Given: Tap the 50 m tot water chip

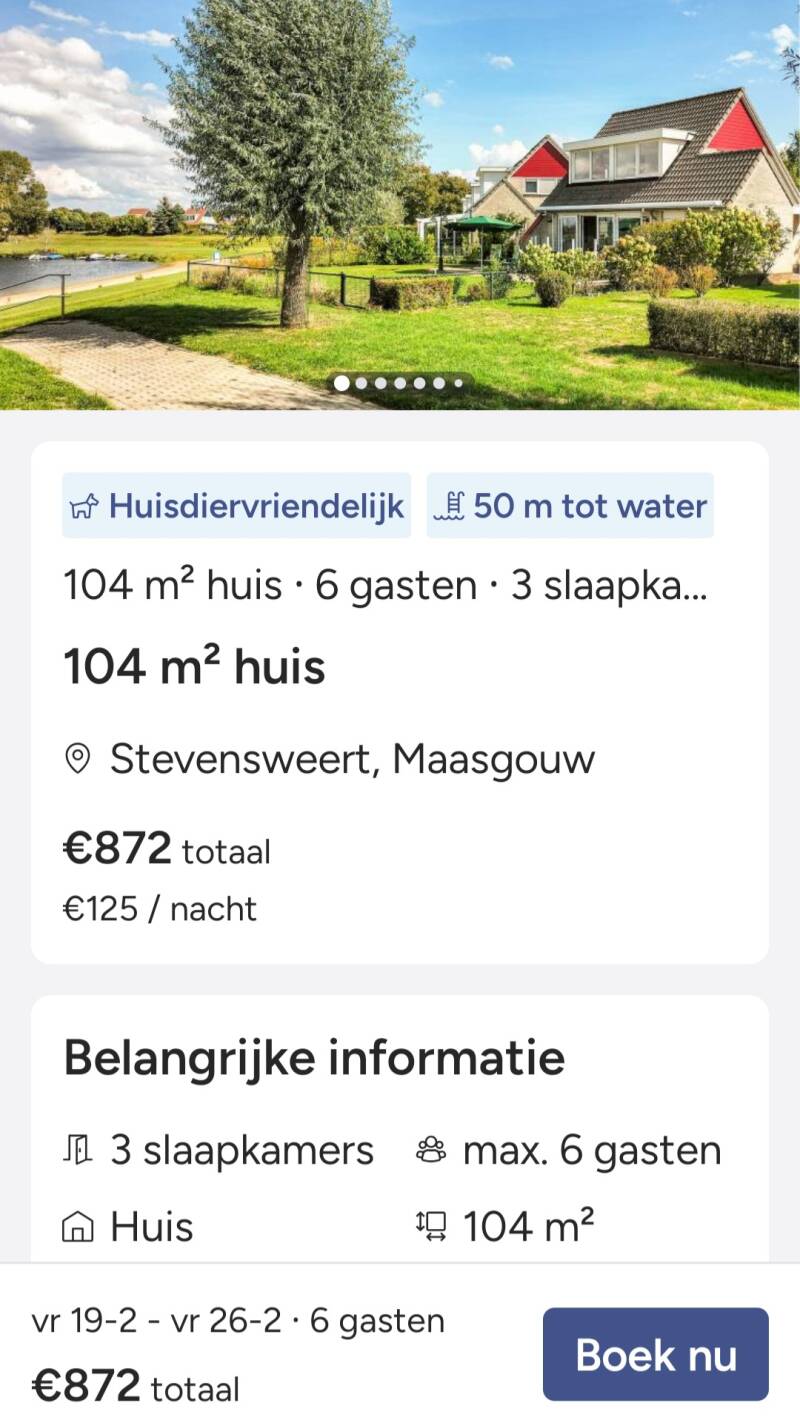Looking at the screenshot, I should click(570, 505).
